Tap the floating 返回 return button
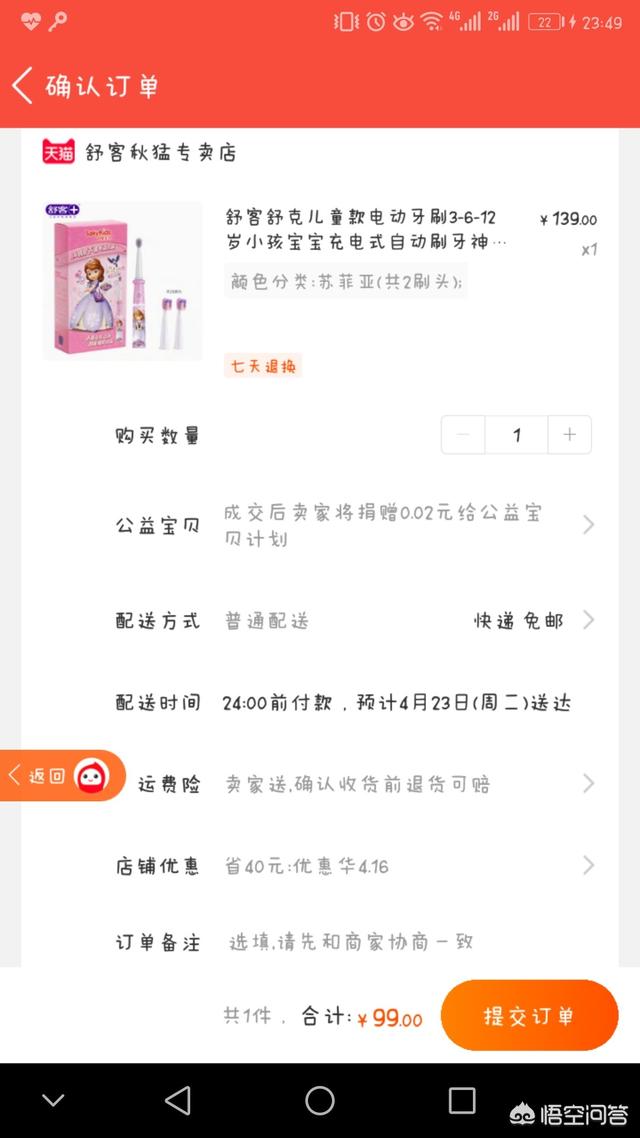Screen dimensions: 640x1138 click(62, 775)
